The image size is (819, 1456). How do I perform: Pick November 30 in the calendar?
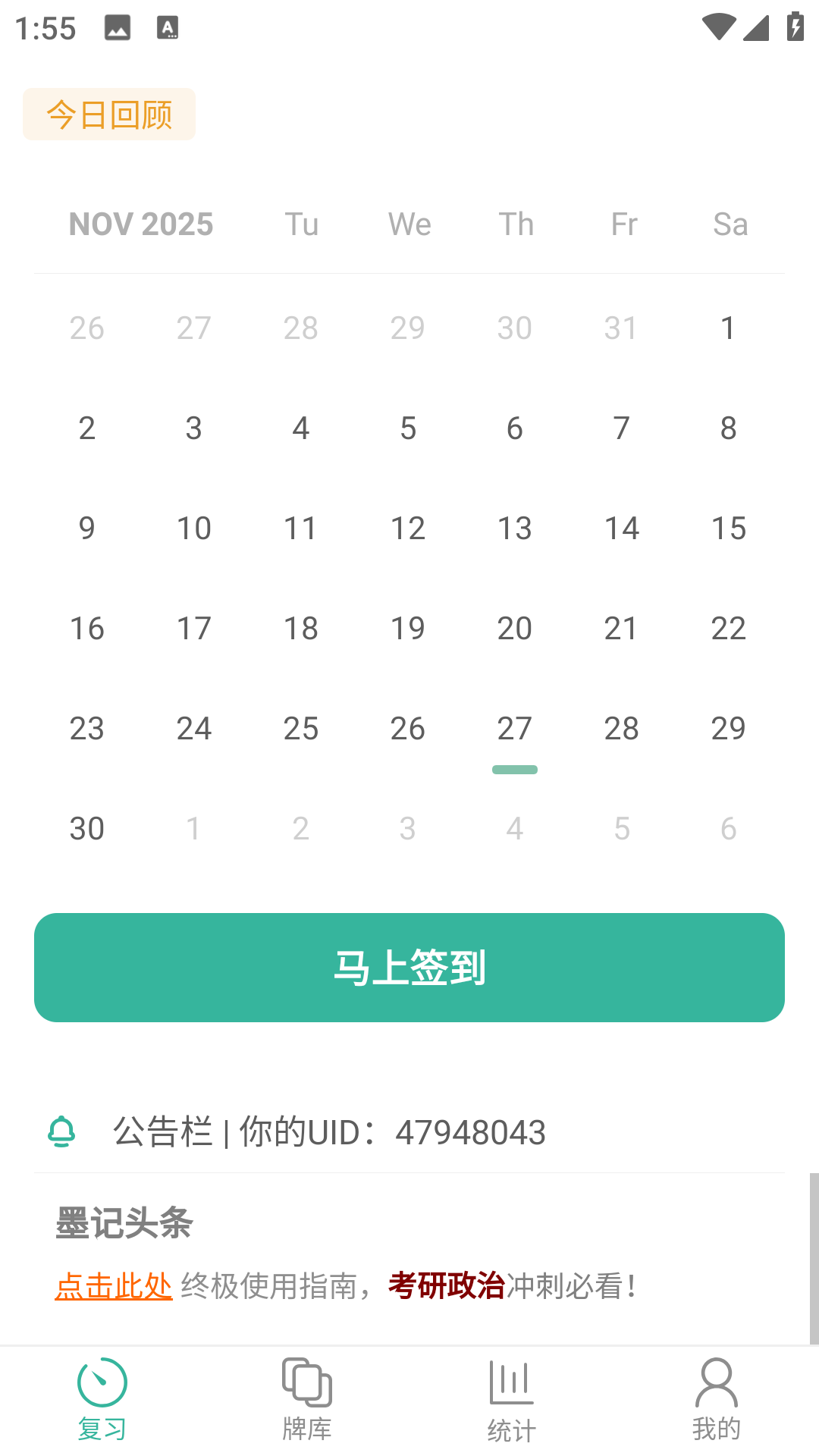point(87,829)
